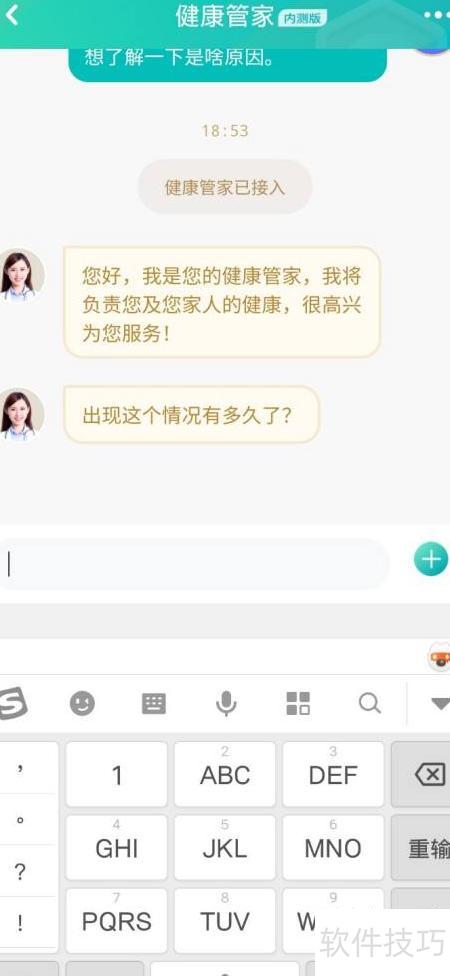Image resolution: width=450 pixels, height=976 pixels.
Task: Tap the green plus attachment button
Action: [431, 559]
